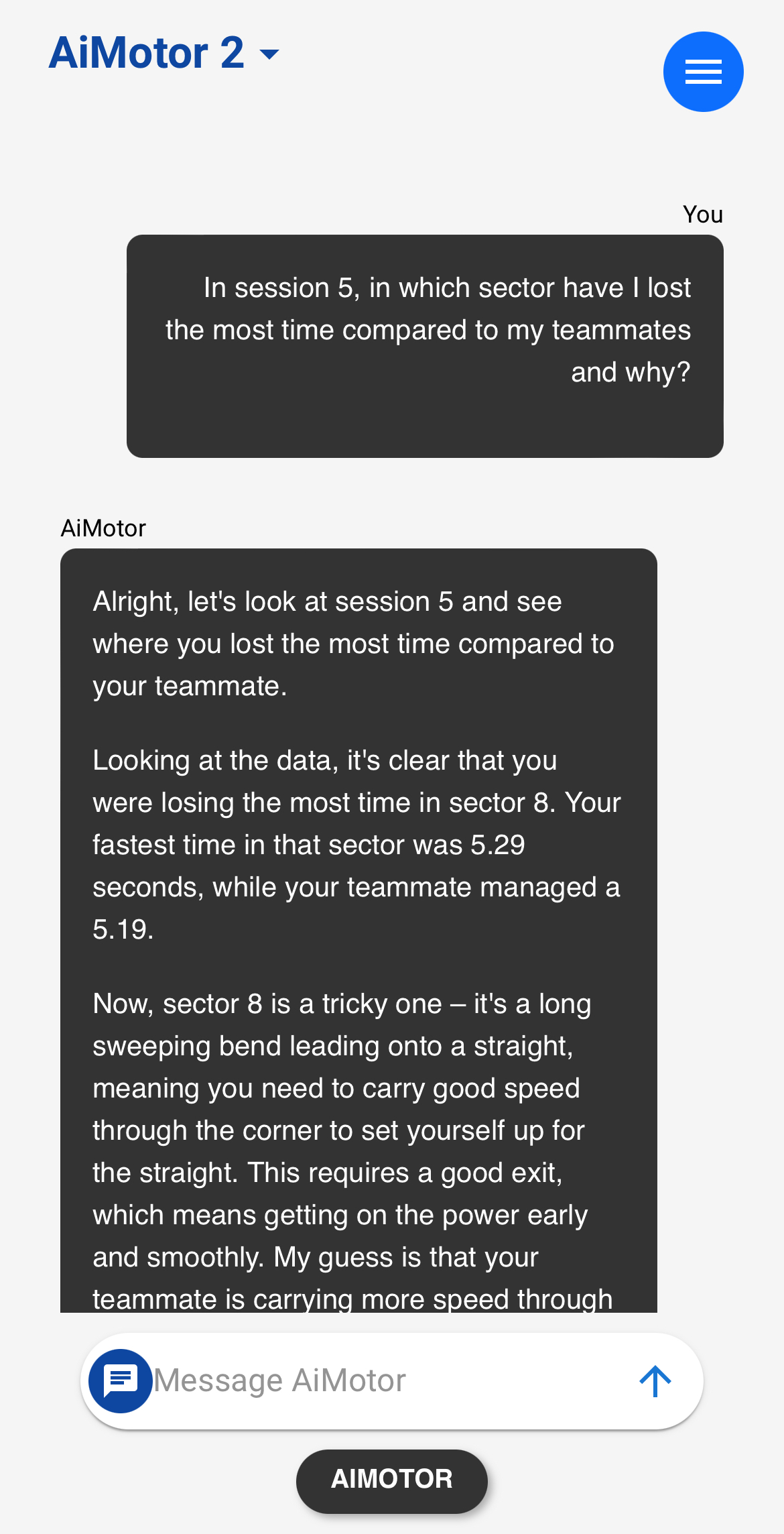
Task: Tap the chat bubble icon in message bar
Action: pos(121,1380)
